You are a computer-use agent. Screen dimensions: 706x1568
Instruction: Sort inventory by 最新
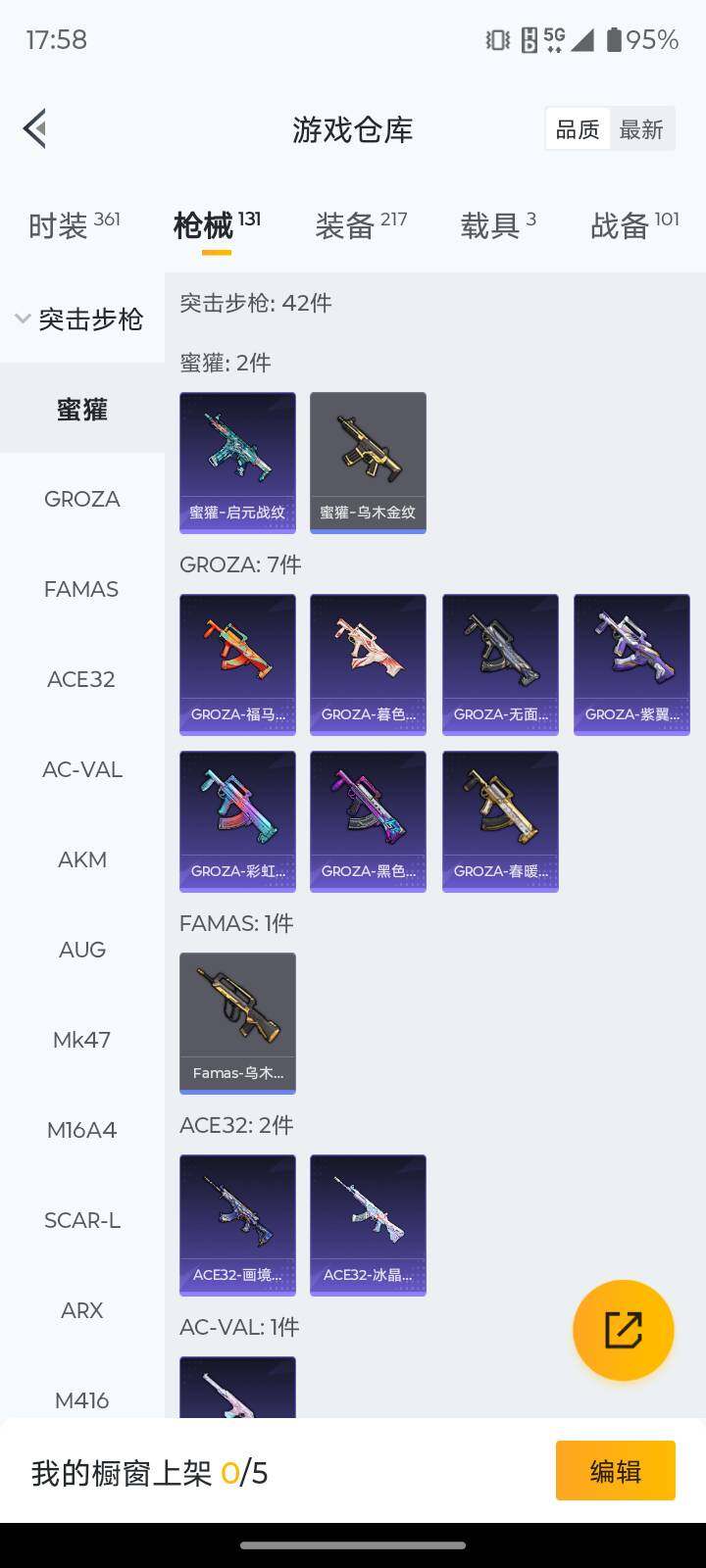tap(641, 129)
